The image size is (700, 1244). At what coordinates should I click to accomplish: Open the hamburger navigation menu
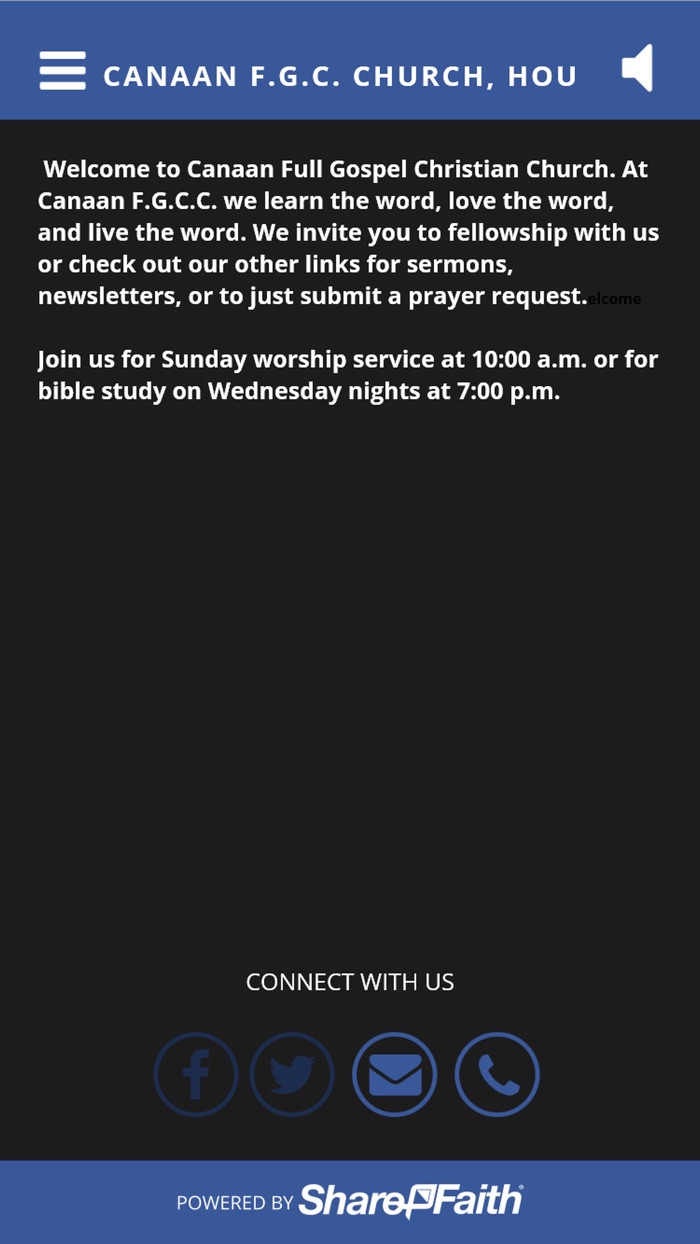click(62, 71)
